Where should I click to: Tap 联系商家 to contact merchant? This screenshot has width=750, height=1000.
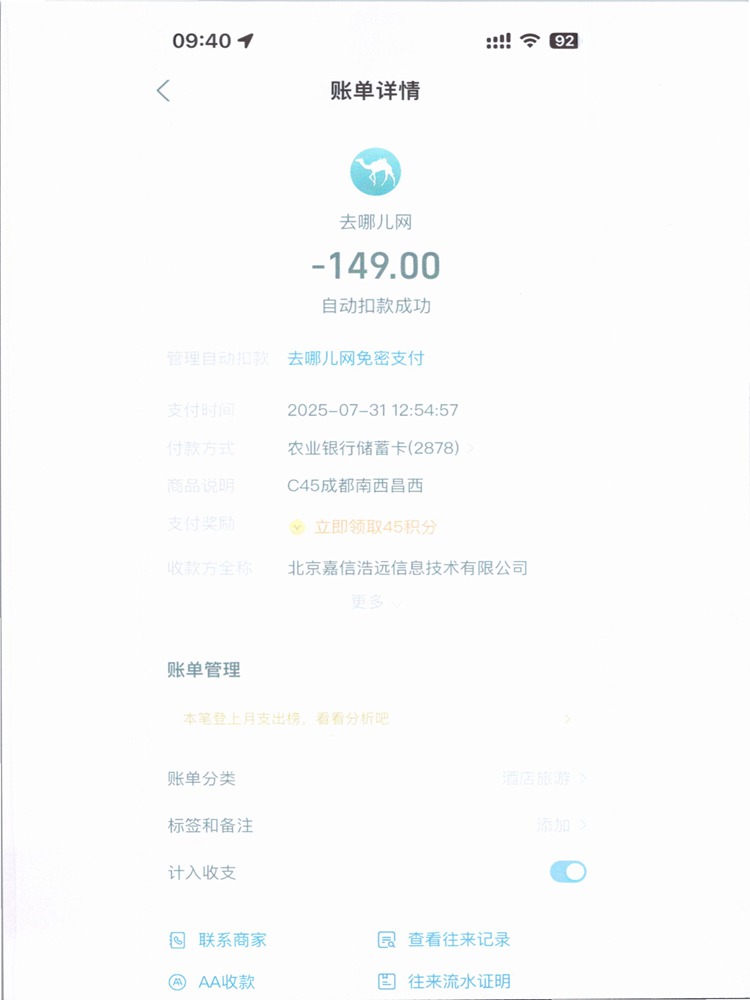[220, 940]
